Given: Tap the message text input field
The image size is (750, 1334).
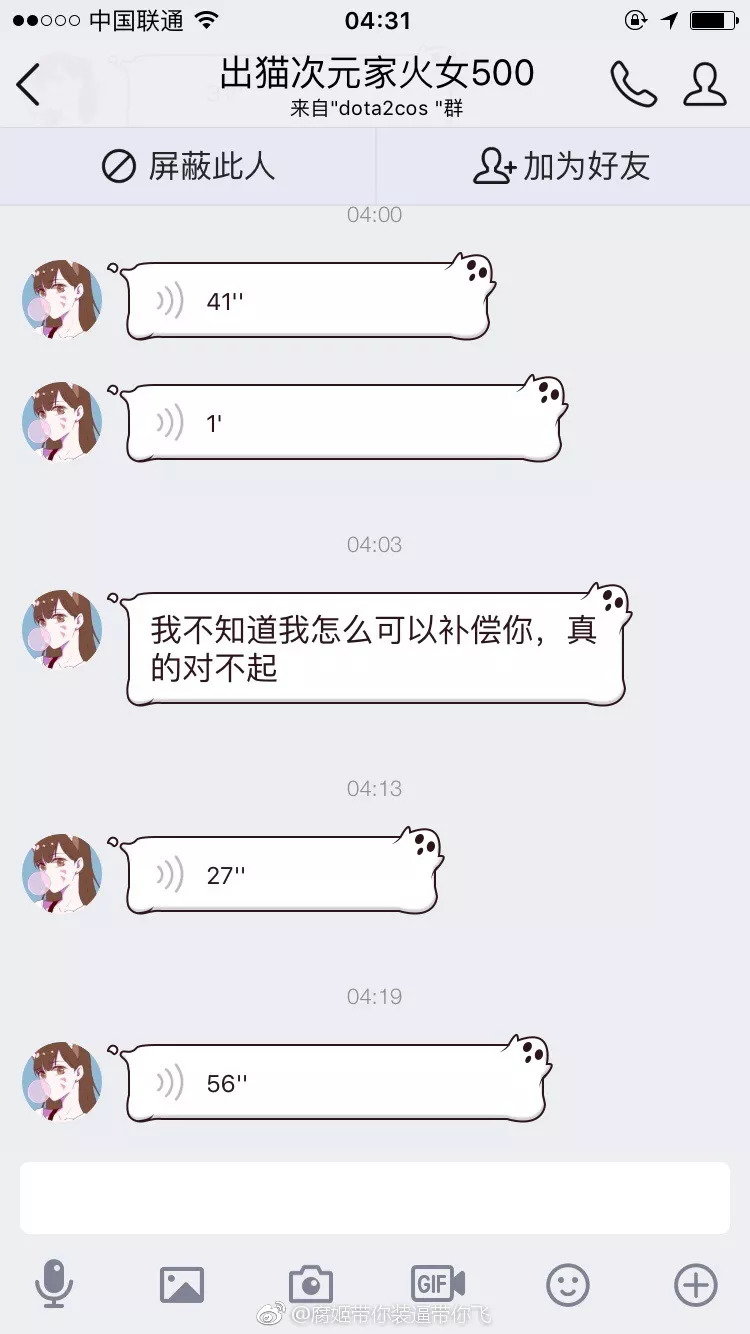Looking at the screenshot, I should pyautogui.click(x=375, y=1196).
